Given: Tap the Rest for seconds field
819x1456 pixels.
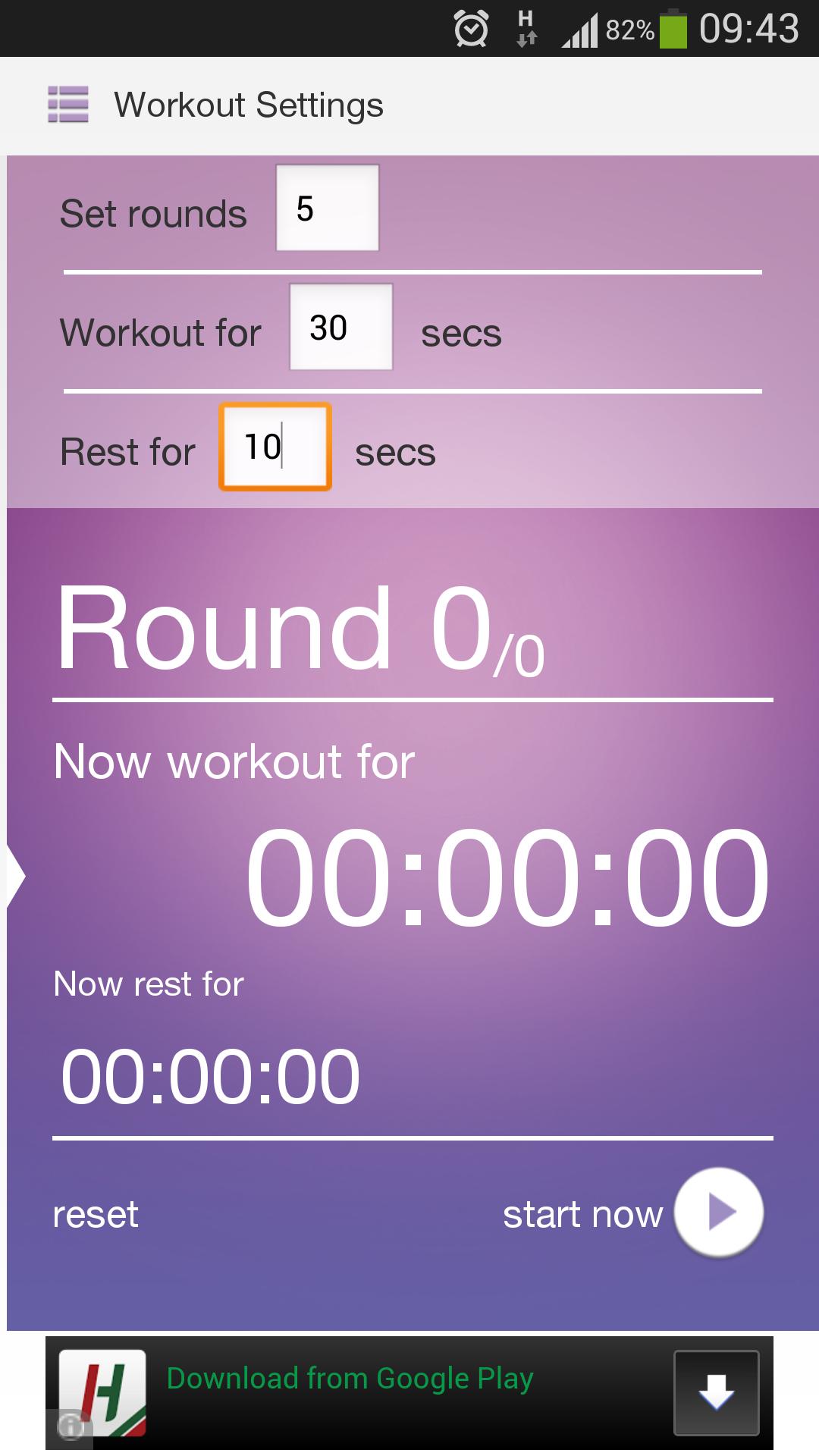Looking at the screenshot, I should click(274, 447).
